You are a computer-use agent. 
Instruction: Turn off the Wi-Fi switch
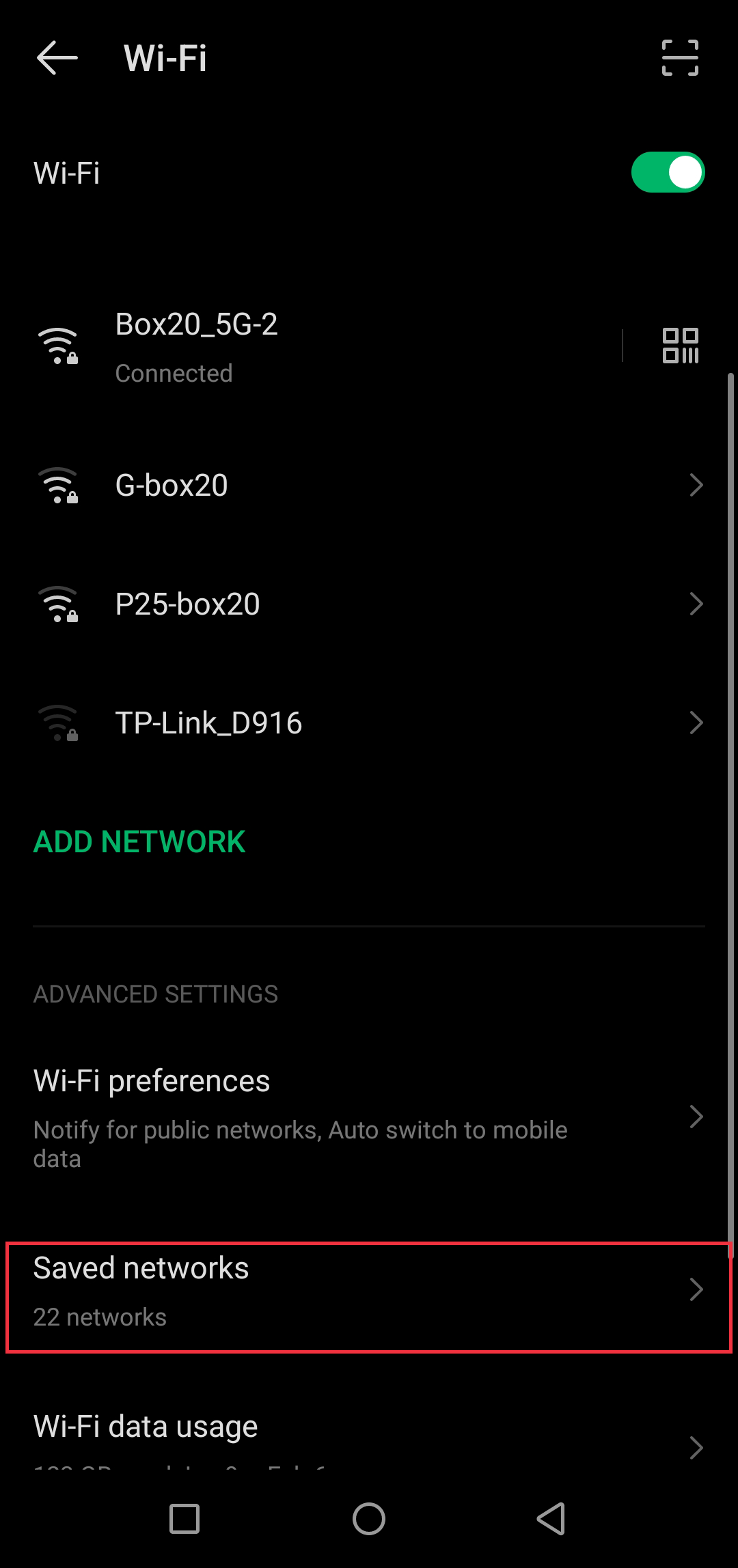[x=667, y=172]
